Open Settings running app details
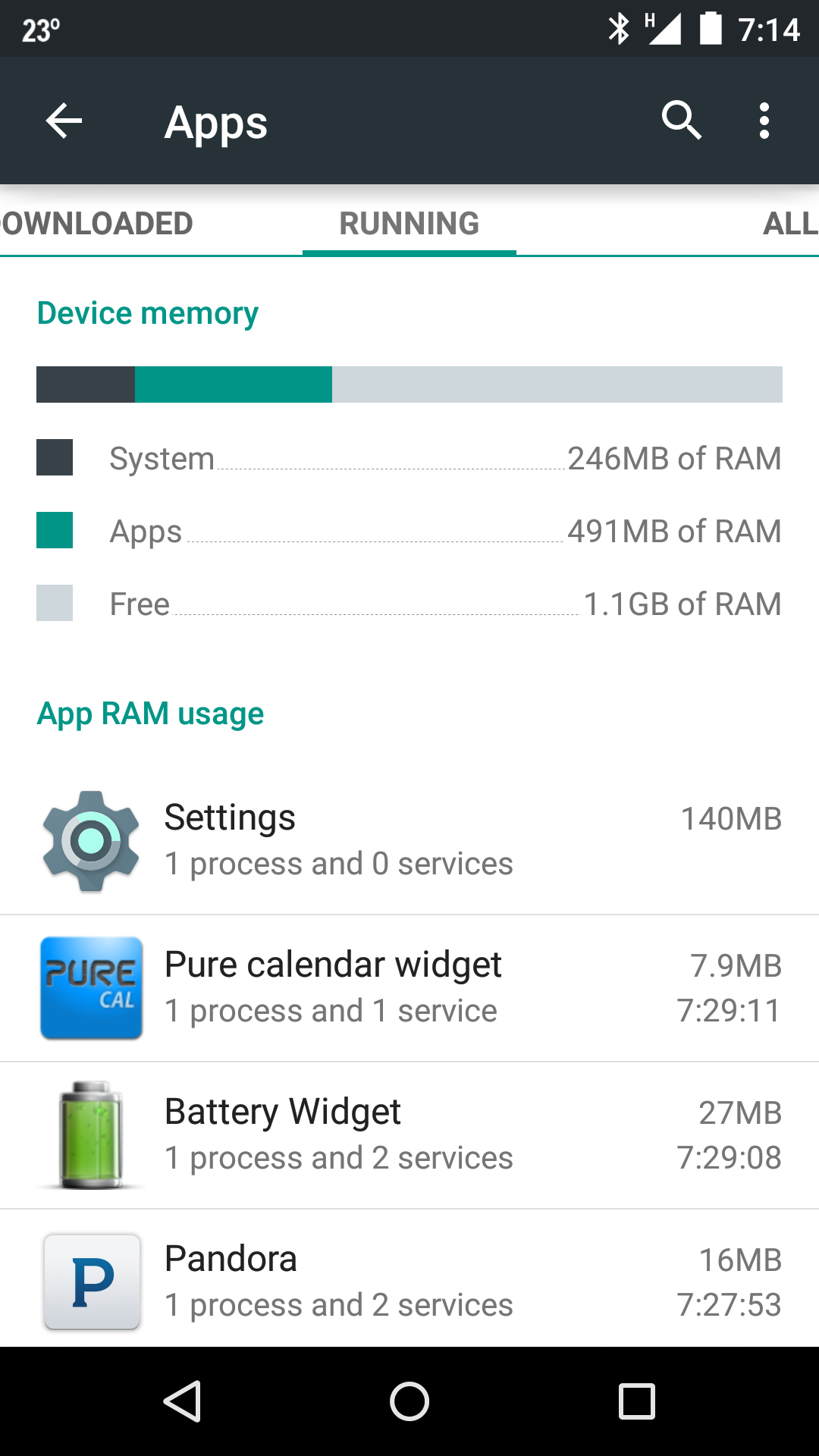The image size is (819, 1456). tap(409, 842)
